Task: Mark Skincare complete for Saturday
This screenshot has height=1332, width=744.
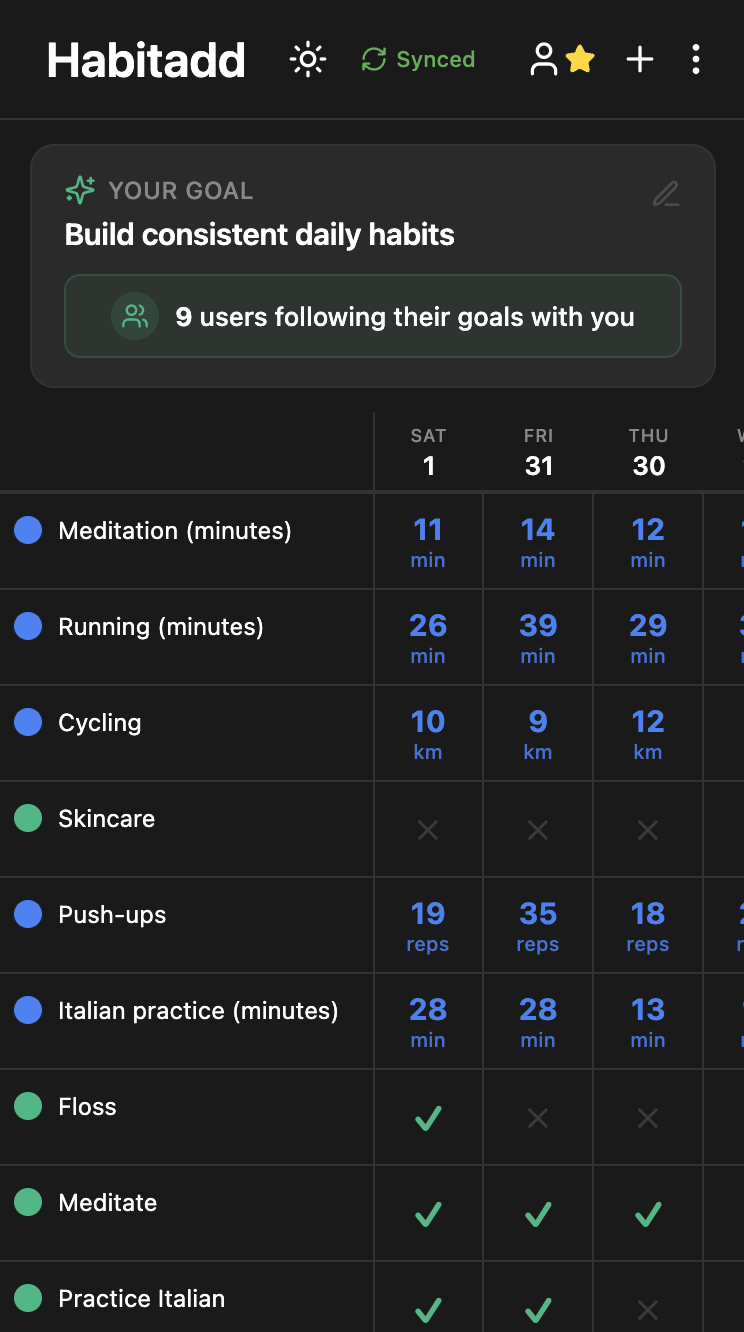Action: pos(428,830)
